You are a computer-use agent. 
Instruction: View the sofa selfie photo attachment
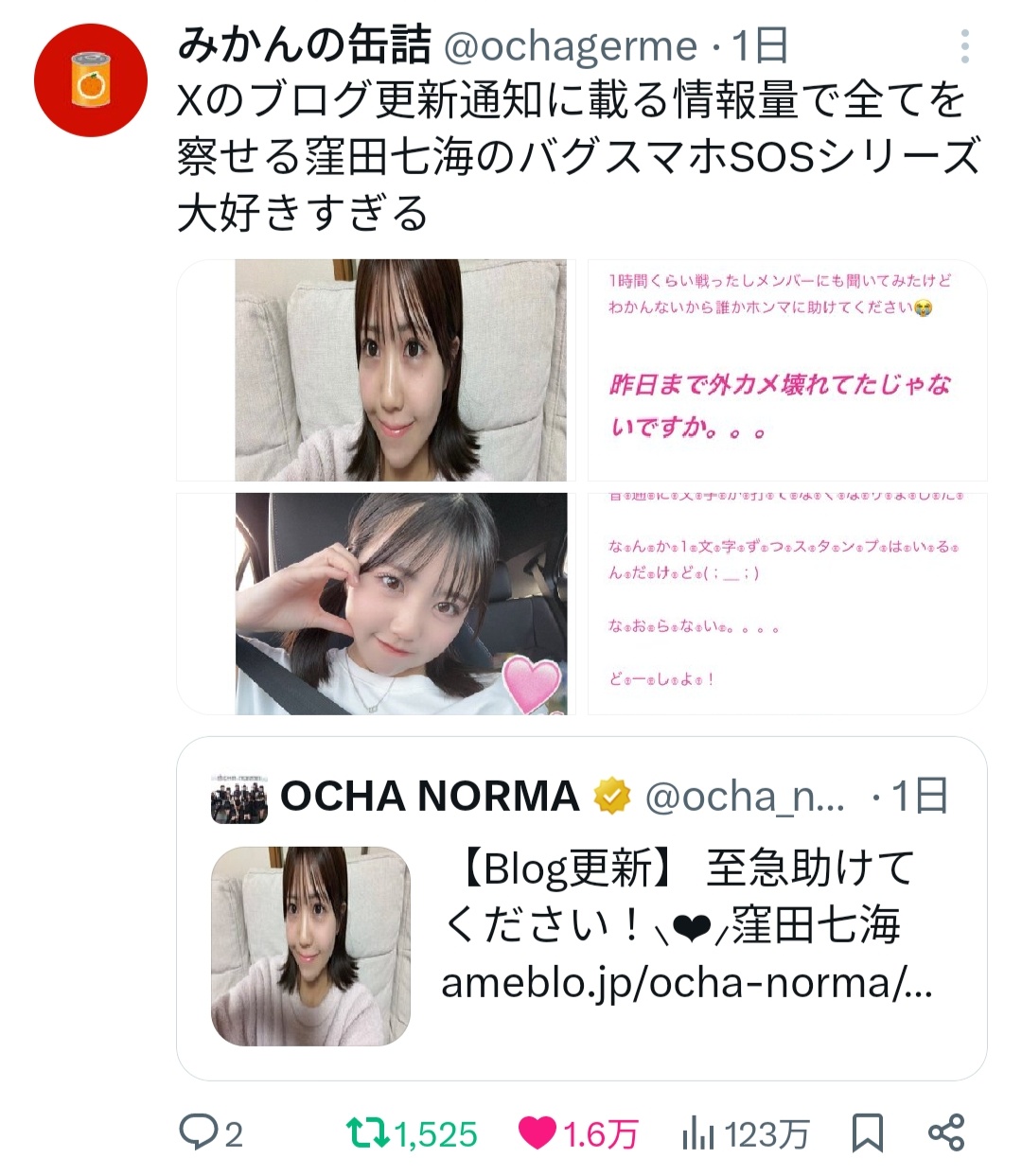376,370
